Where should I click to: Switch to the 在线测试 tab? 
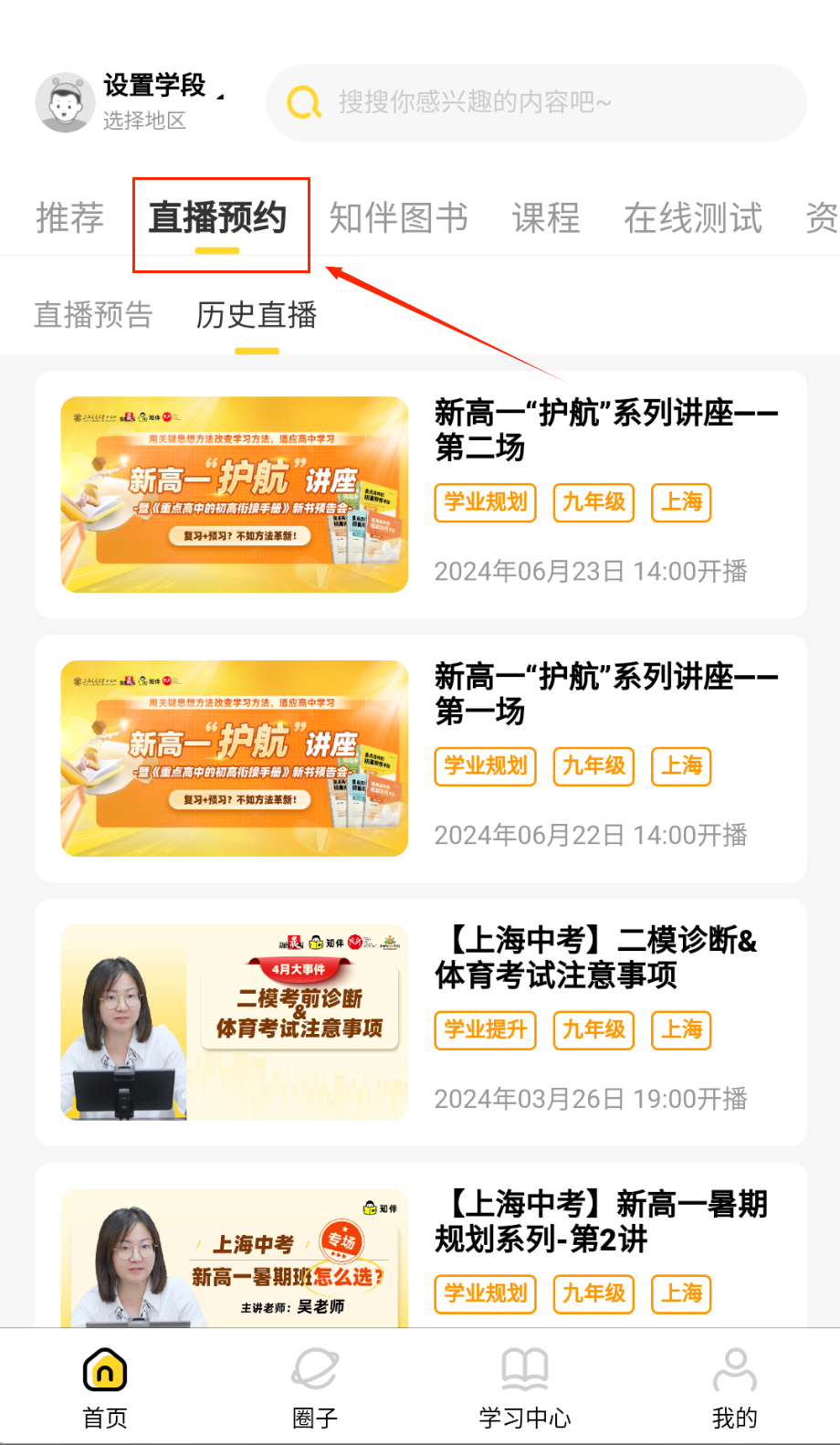point(693,218)
